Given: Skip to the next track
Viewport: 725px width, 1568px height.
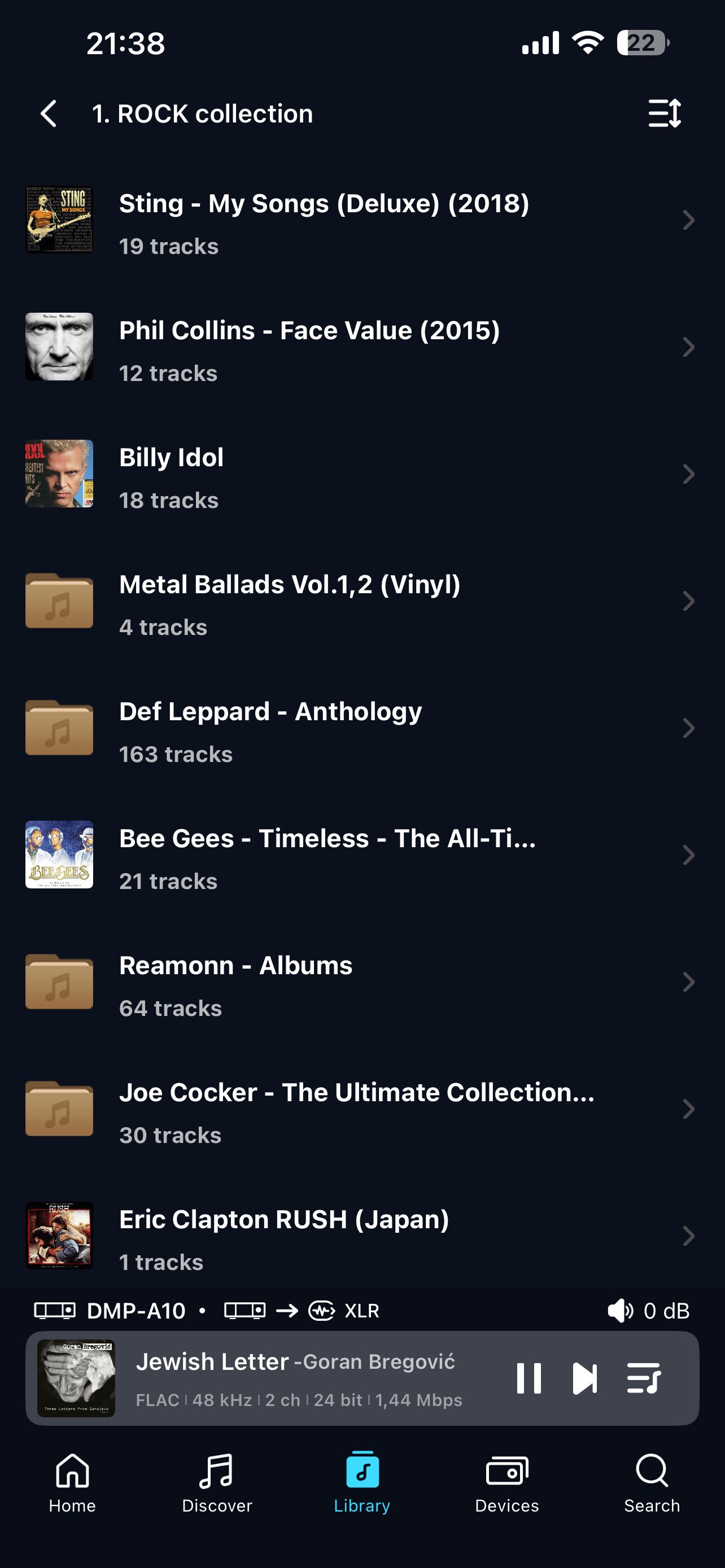Looking at the screenshot, I should [x=584, y=1378].
